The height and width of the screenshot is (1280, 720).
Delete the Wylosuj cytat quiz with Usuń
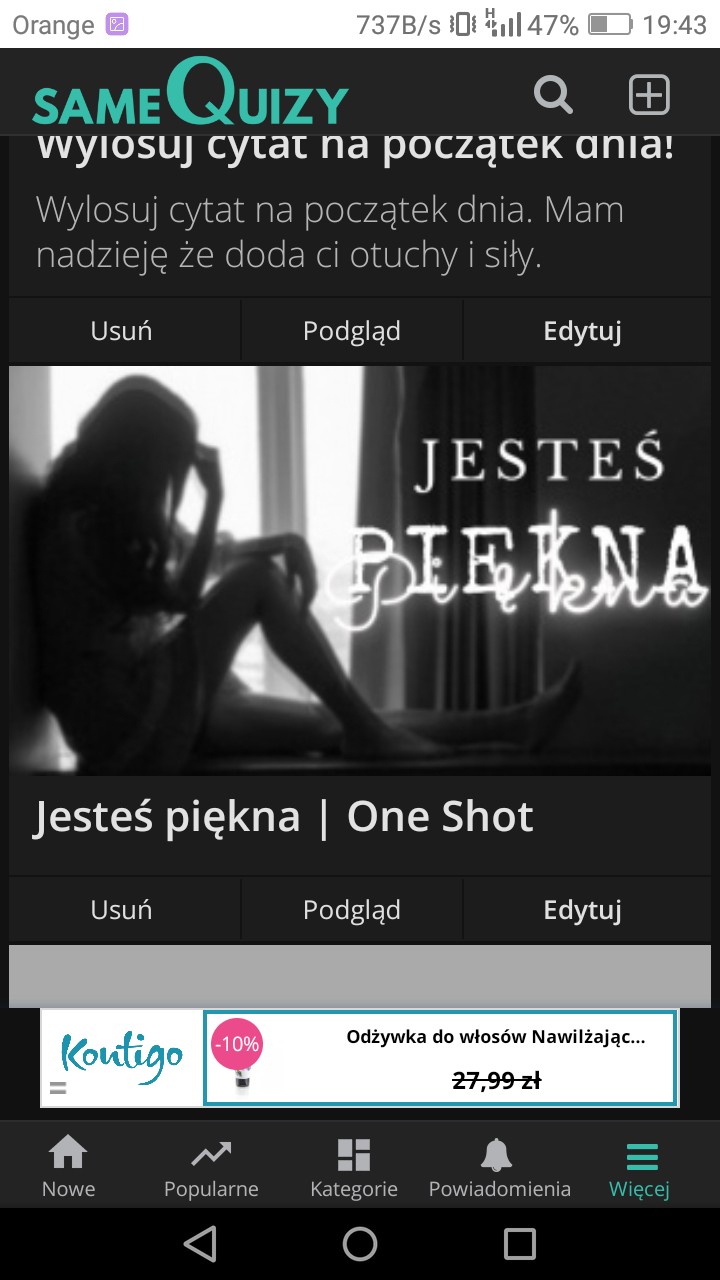[x=121, y=331]
